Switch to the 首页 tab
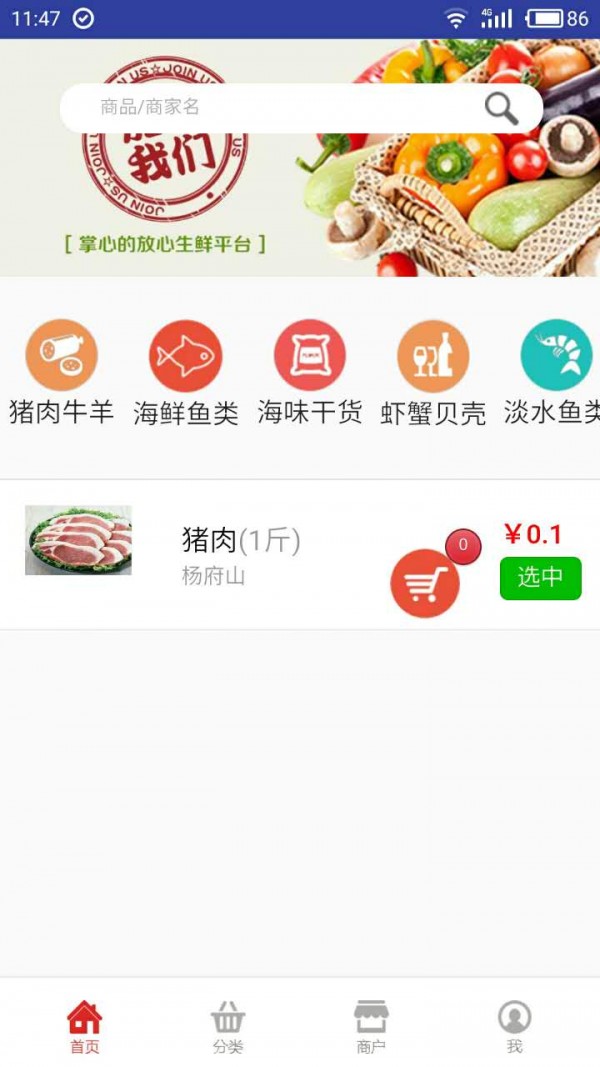Viewport: 600px width, 1067px height. (x=84, y=1028)
